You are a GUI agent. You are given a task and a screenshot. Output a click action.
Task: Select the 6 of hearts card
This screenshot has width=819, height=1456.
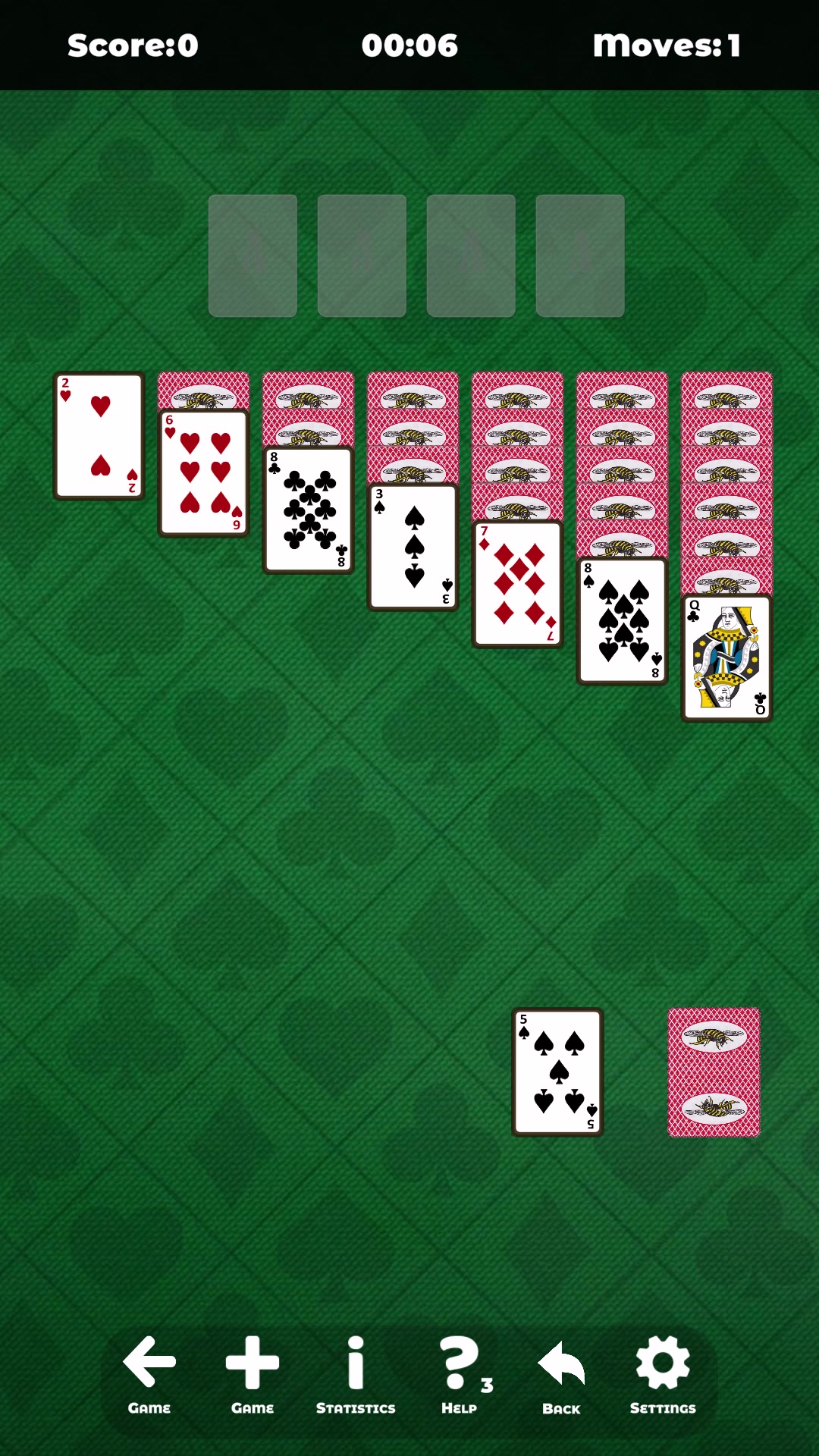204,473
